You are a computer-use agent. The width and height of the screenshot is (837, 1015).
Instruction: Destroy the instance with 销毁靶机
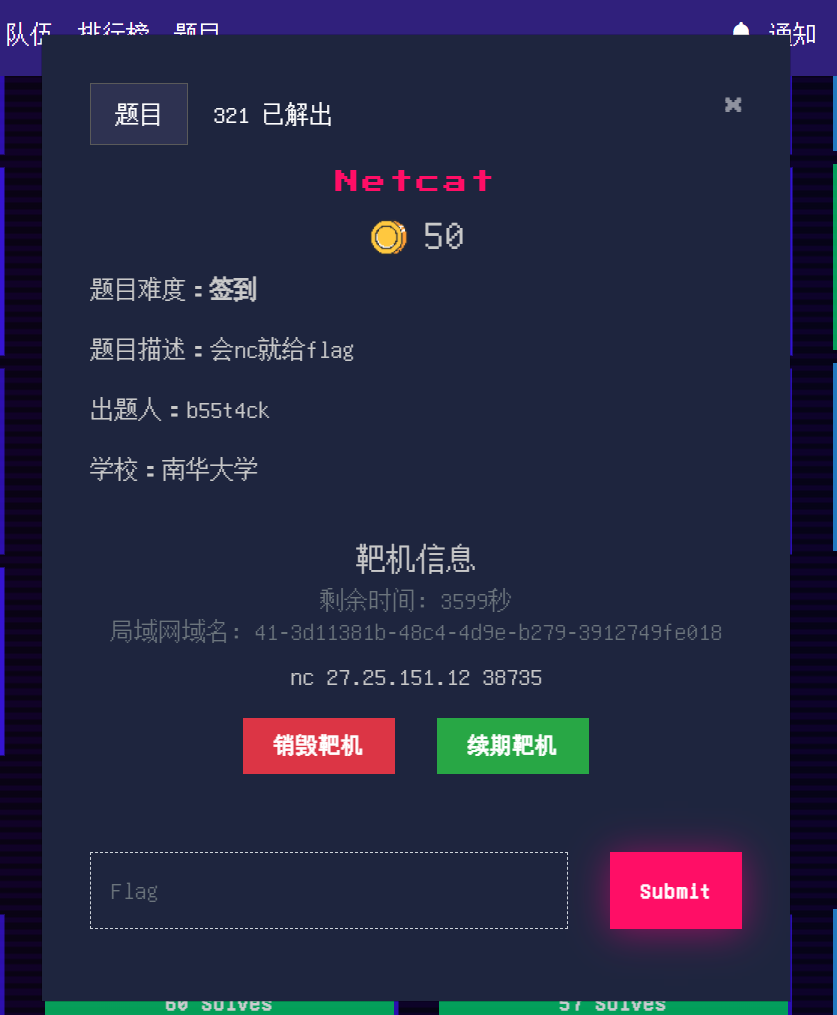(318, 746)
